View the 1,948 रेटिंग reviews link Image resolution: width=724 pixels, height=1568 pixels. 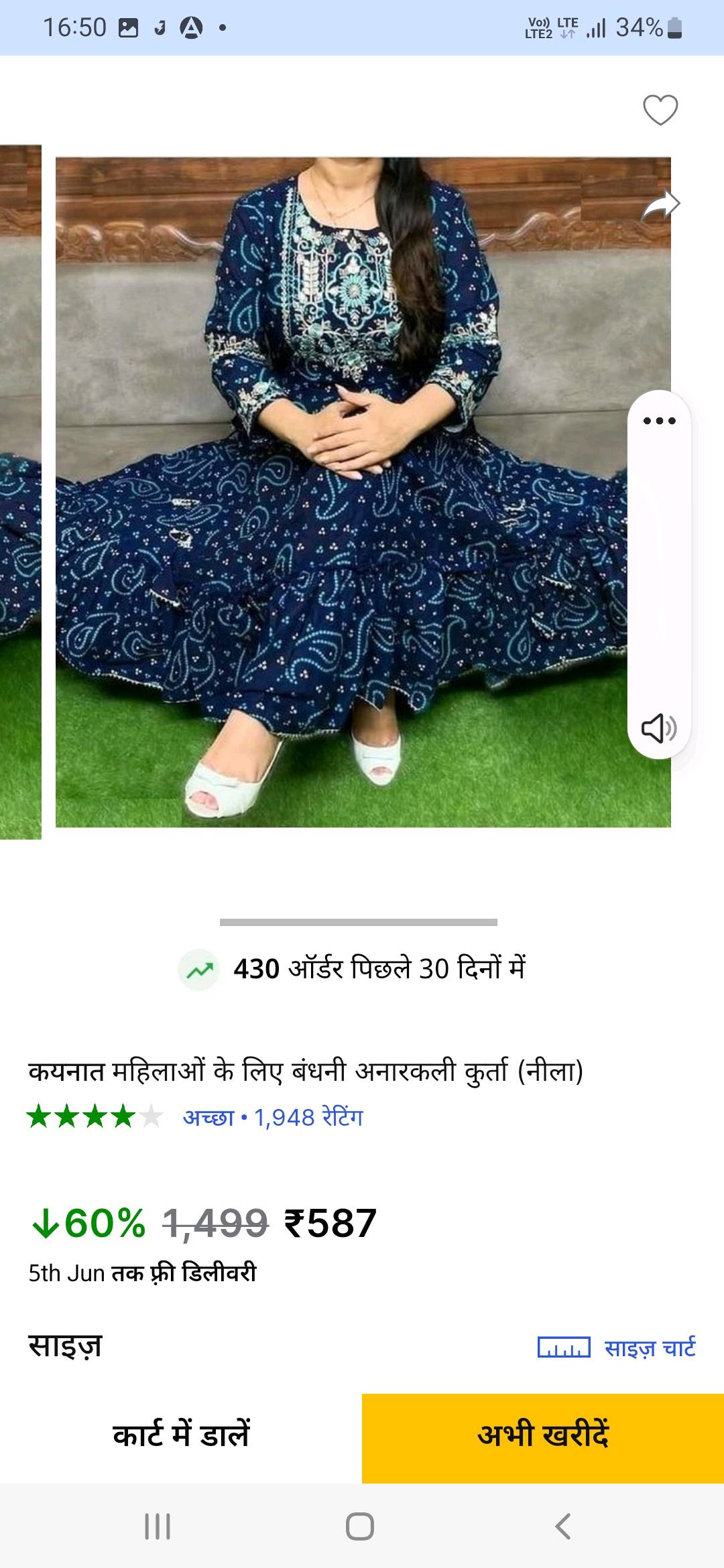coord(308,1117)
